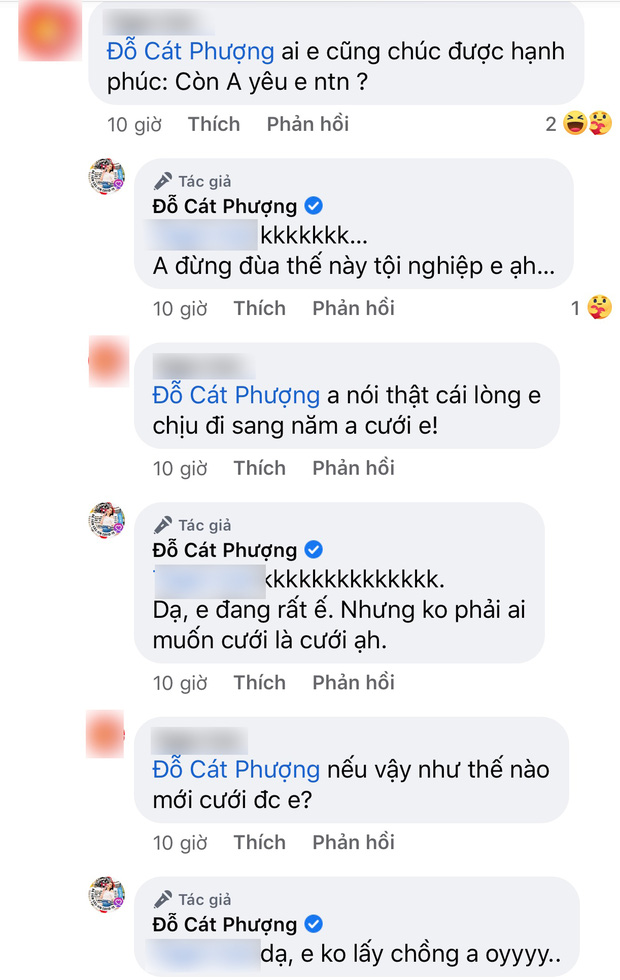
Task: View reactions on 'ai e cũng chúc được hạnh phúc' comment
Action: point(579,124)
